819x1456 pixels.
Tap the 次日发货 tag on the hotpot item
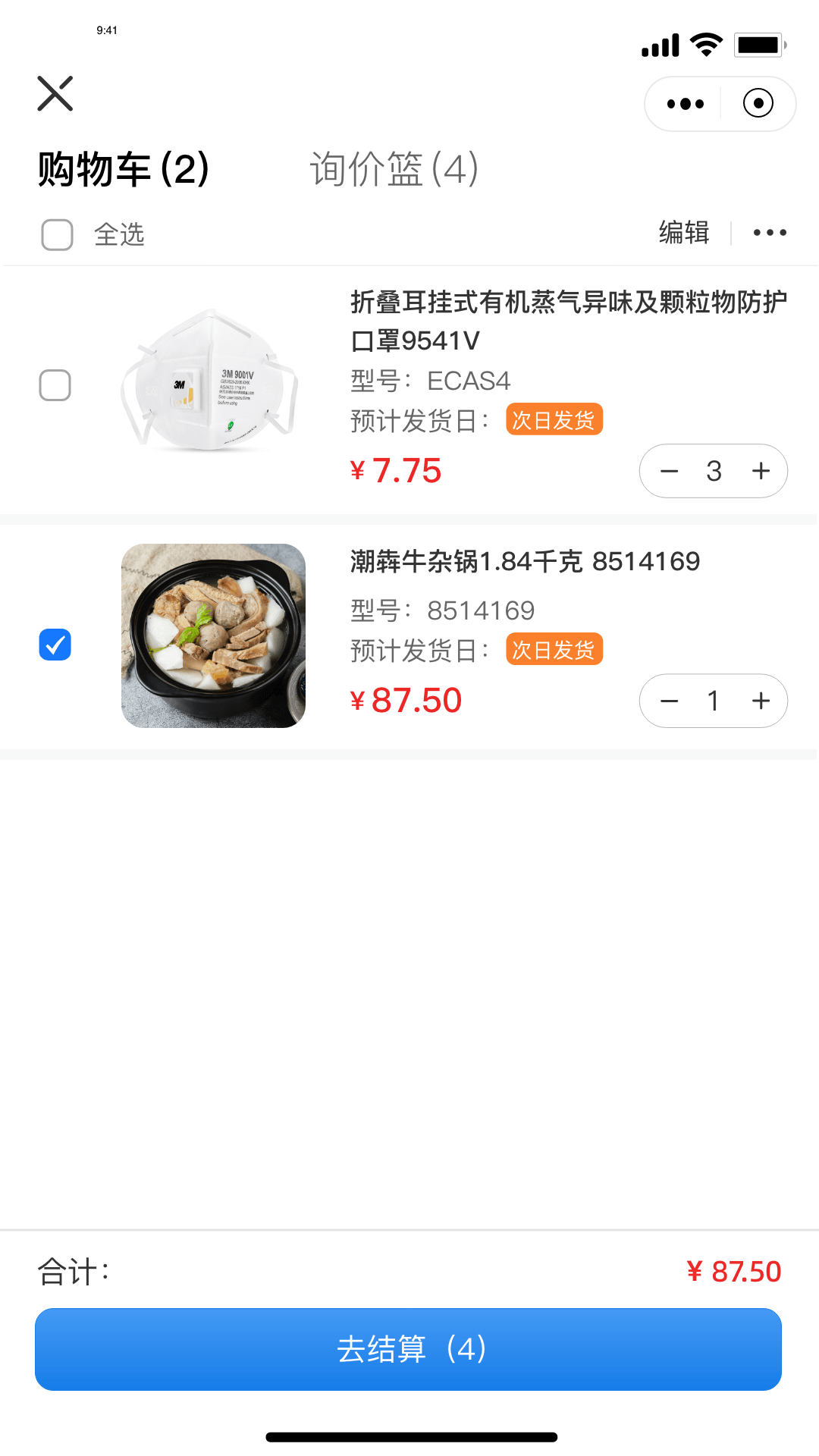554,649
